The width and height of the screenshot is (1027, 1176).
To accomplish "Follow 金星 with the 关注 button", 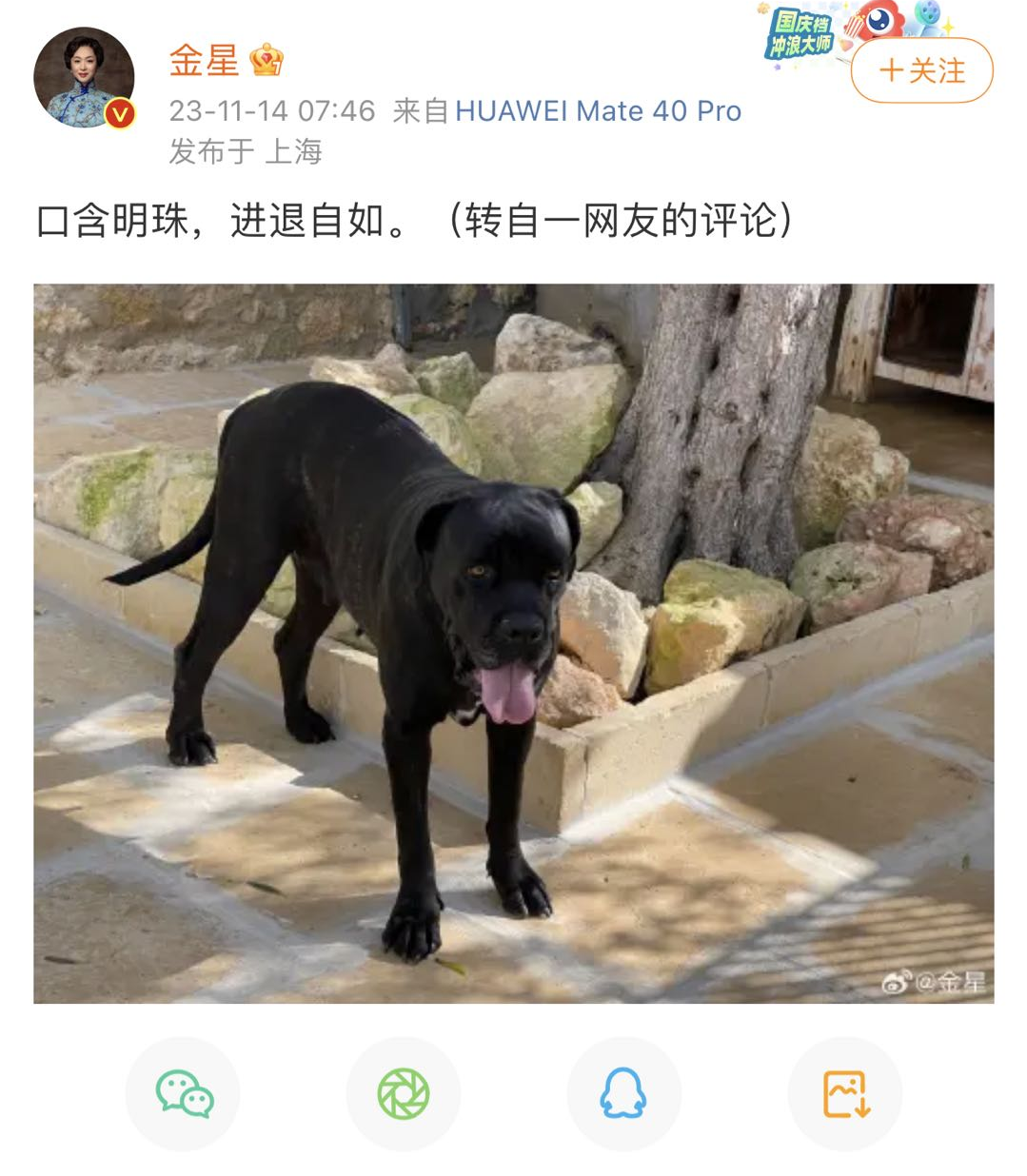I will (x=921, y=71).
